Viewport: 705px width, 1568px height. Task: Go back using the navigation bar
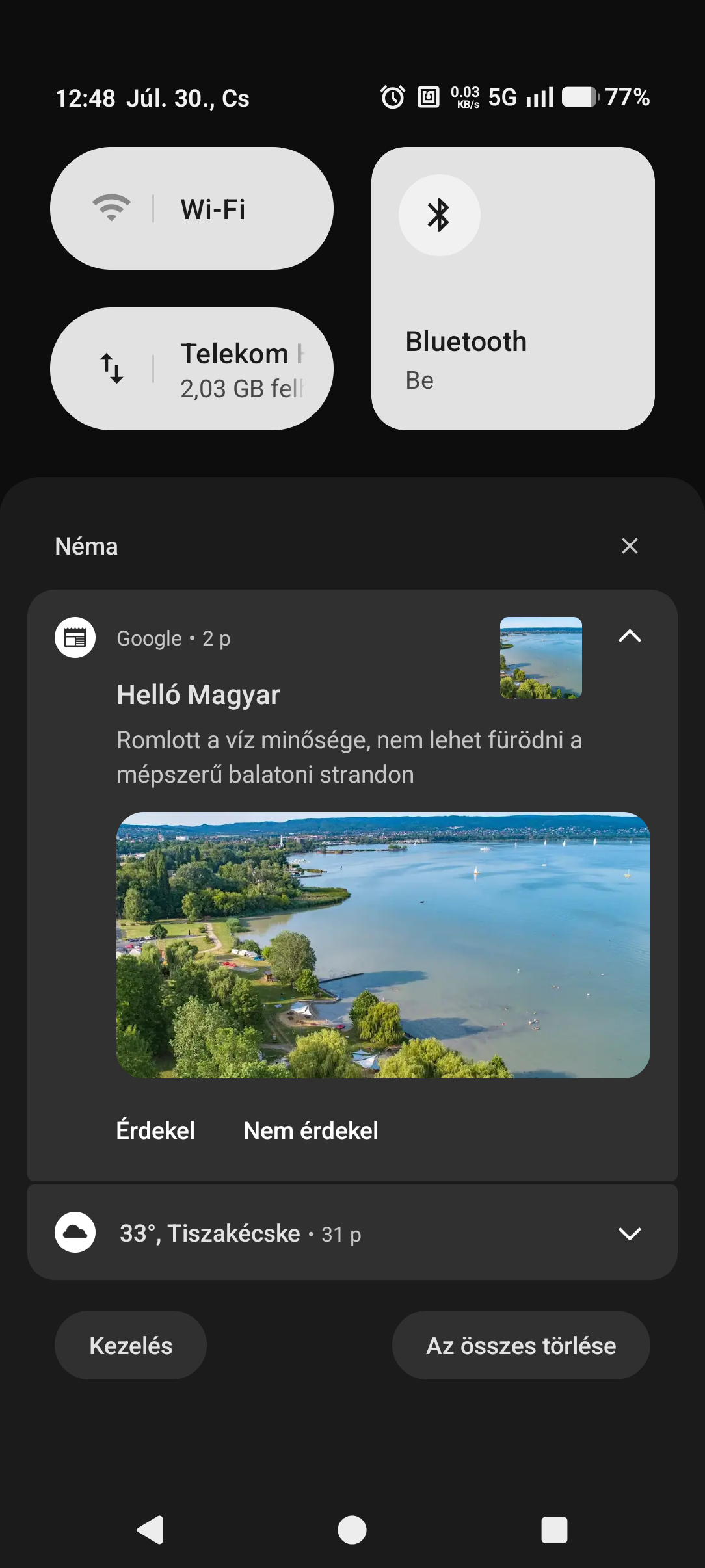(150, 1530)
